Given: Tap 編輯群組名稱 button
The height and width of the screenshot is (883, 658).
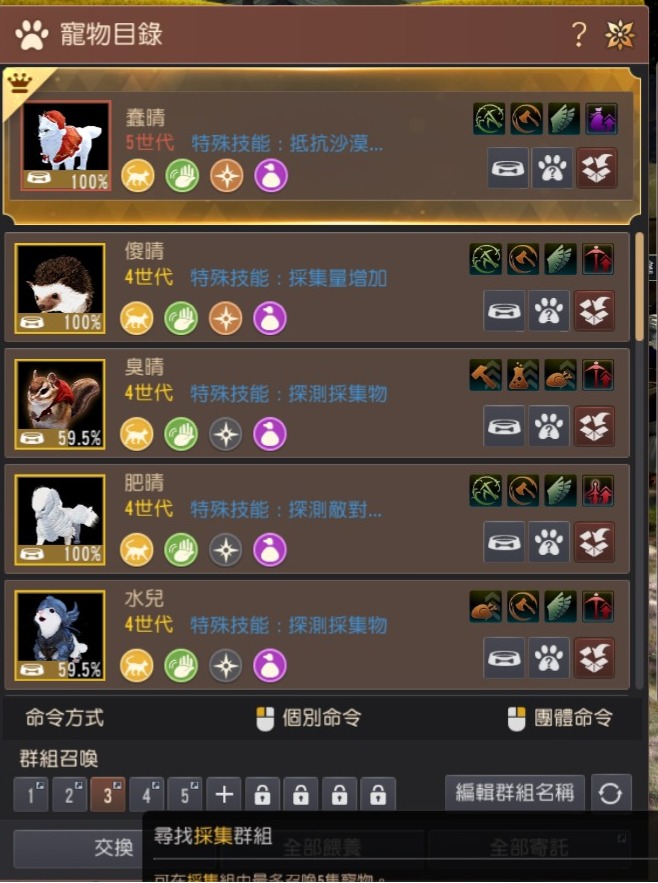Looking at the screenshot, I should (x=514, y=794).
